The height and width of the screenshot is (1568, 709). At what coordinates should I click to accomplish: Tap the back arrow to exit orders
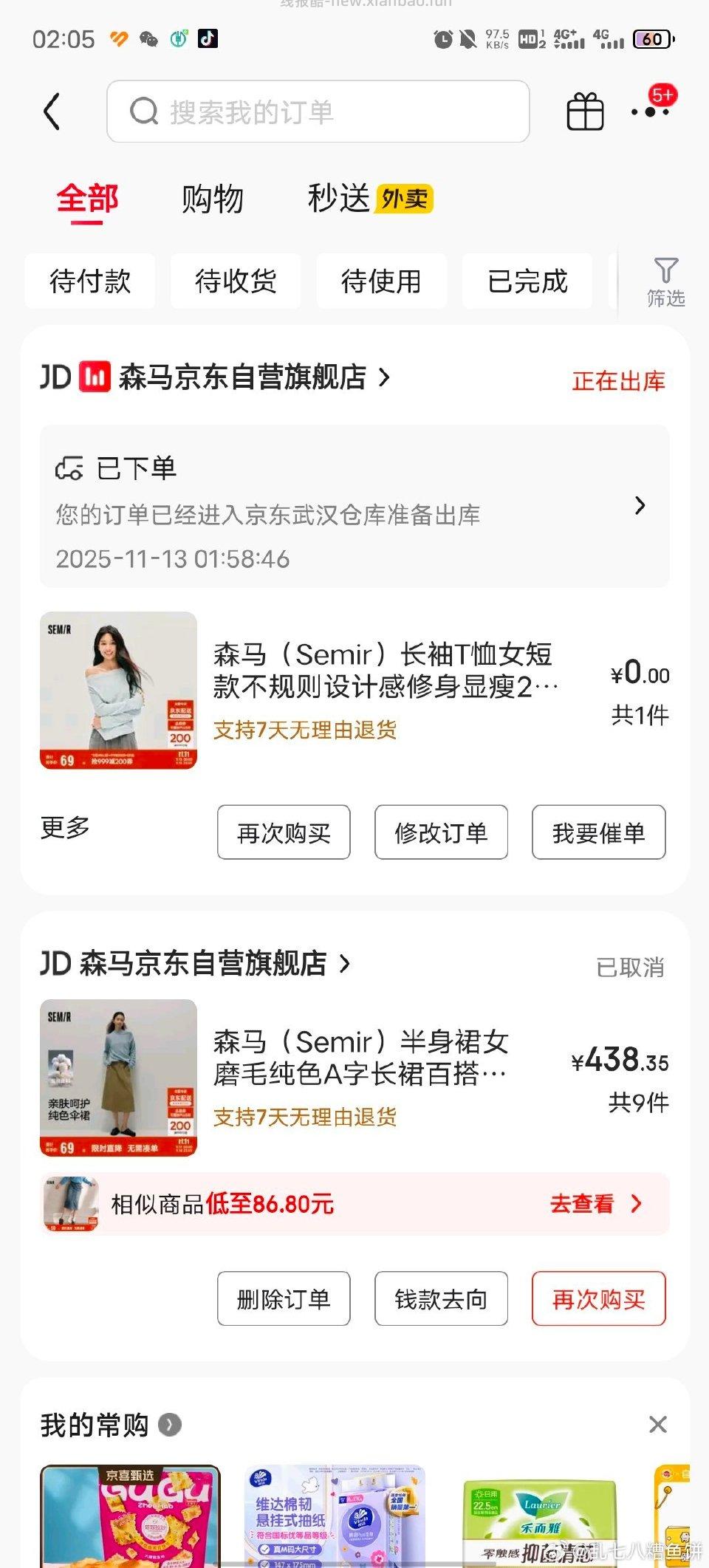point(50,111)
